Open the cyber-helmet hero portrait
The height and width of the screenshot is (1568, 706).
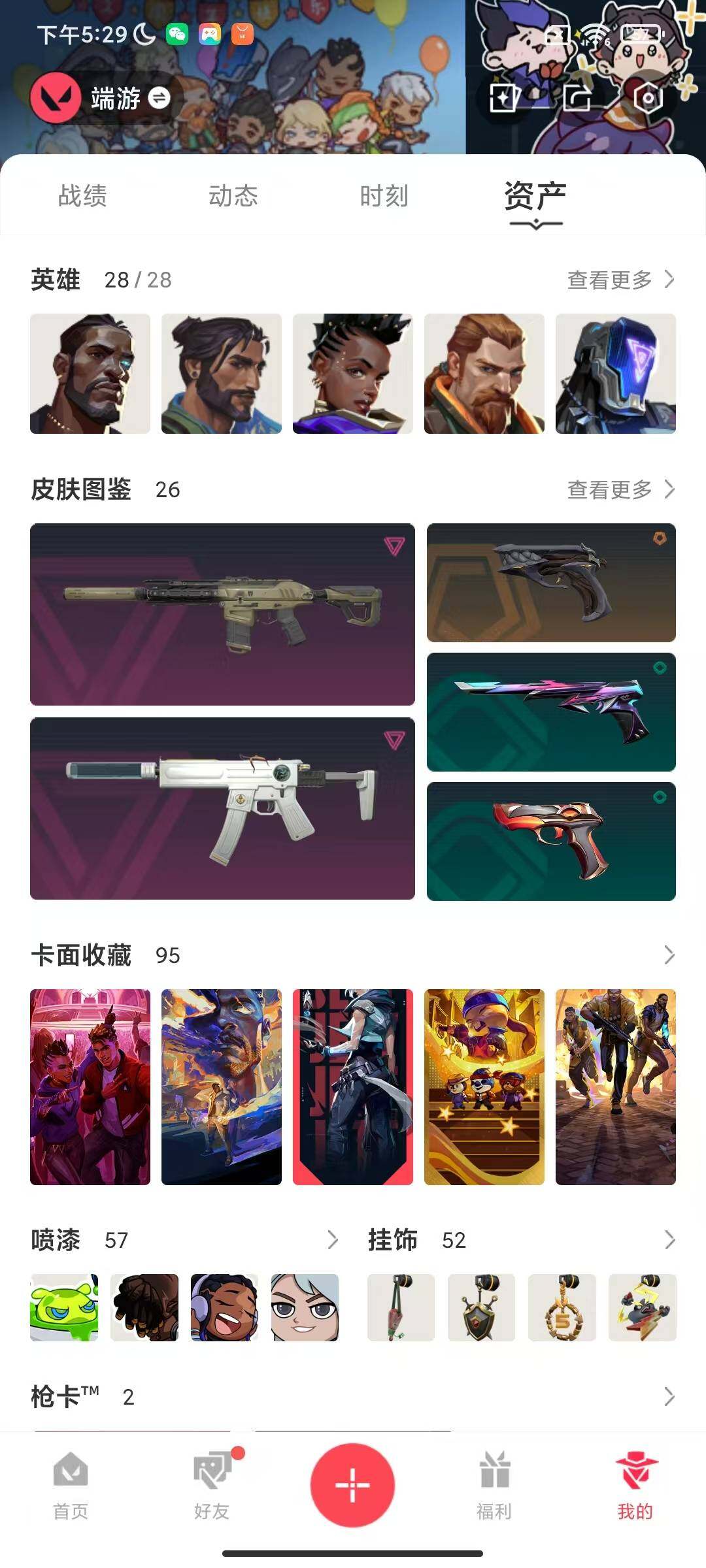(x=615, y=374)
